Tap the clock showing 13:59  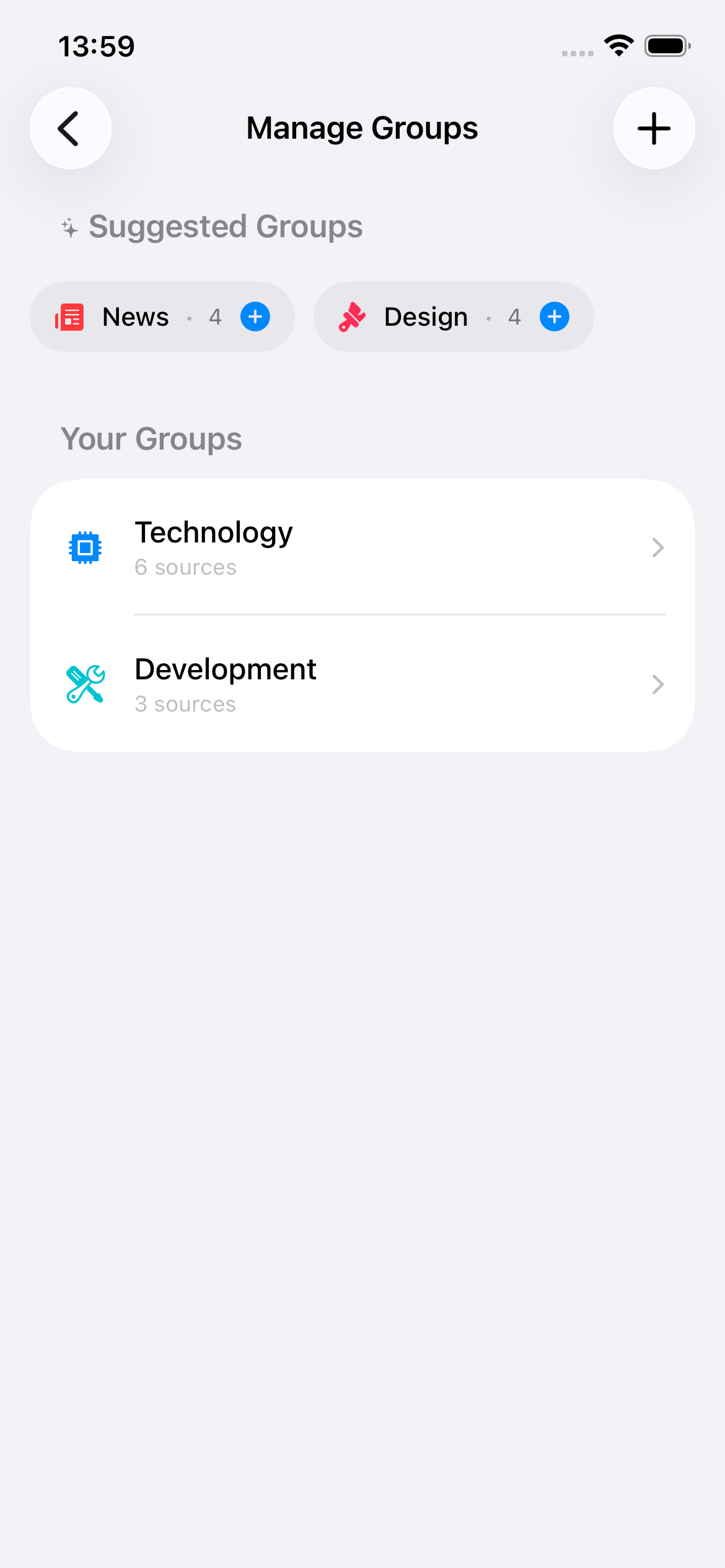(96, 45)
